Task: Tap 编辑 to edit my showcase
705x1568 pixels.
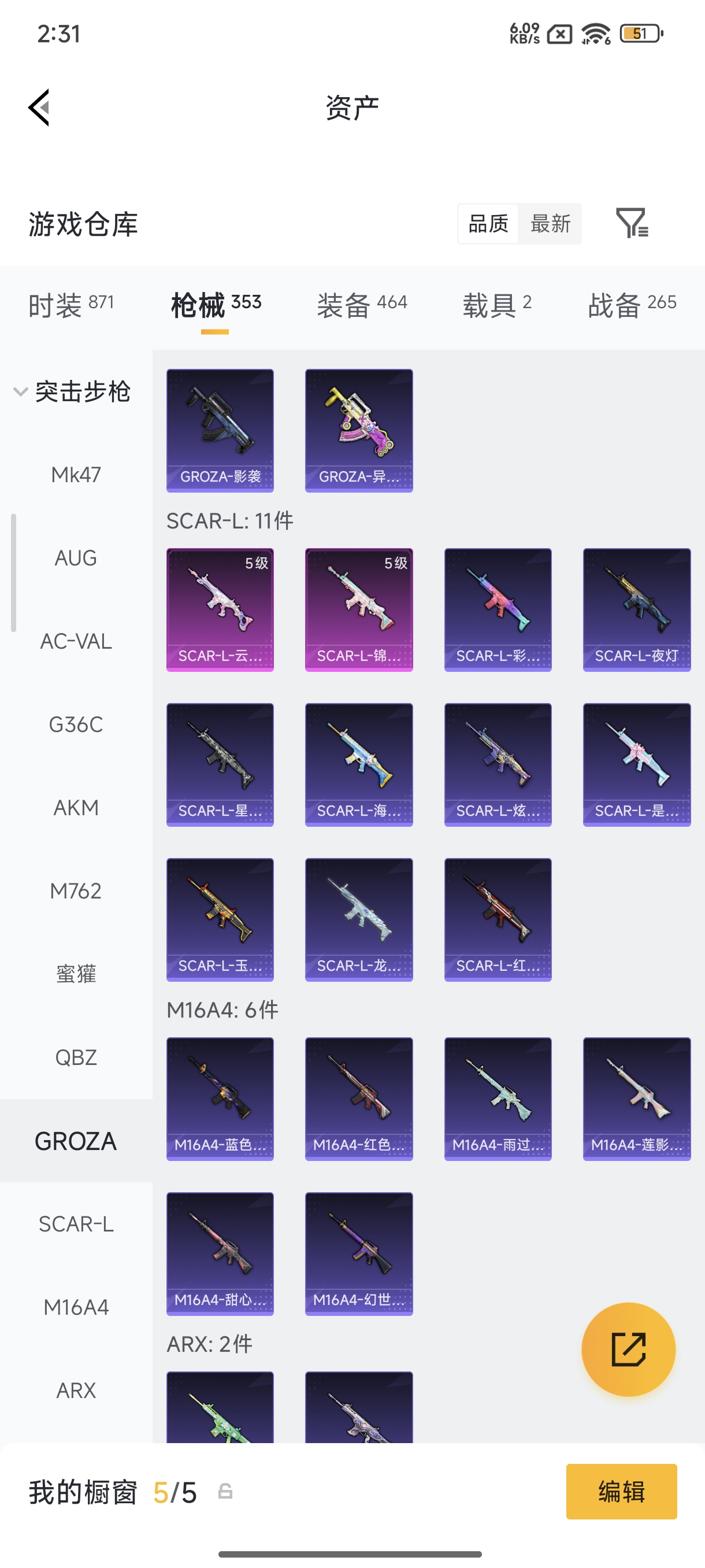Action: (621, 1492)
